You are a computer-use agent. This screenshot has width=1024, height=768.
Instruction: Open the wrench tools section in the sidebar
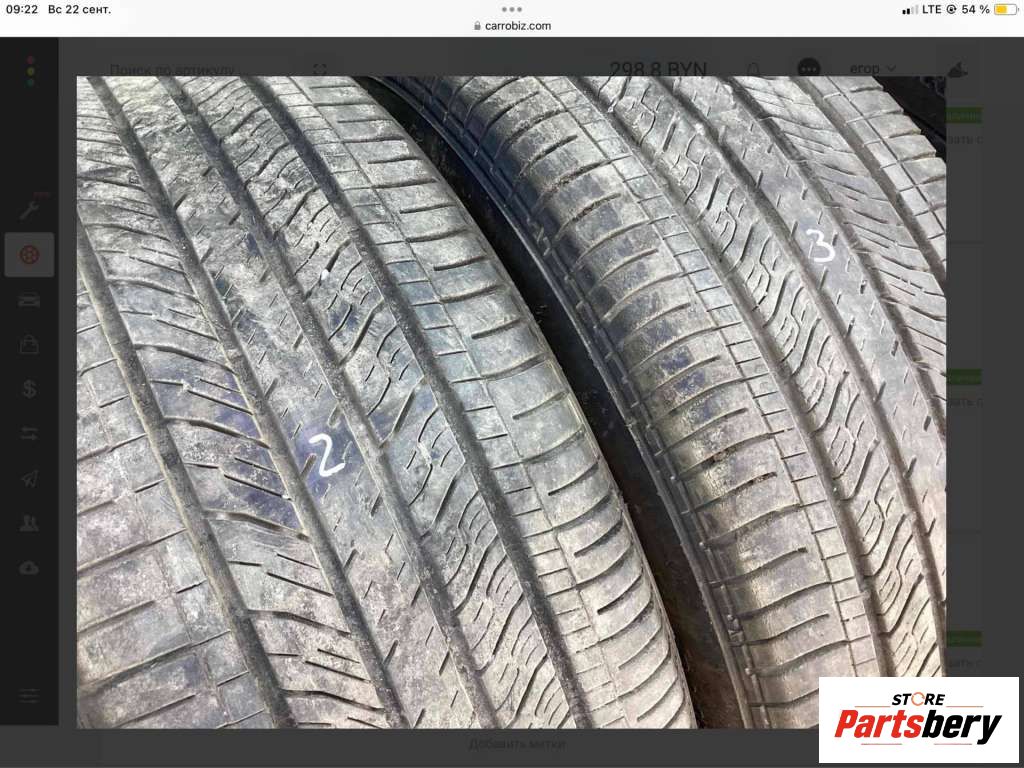click(x=29, y=210)
